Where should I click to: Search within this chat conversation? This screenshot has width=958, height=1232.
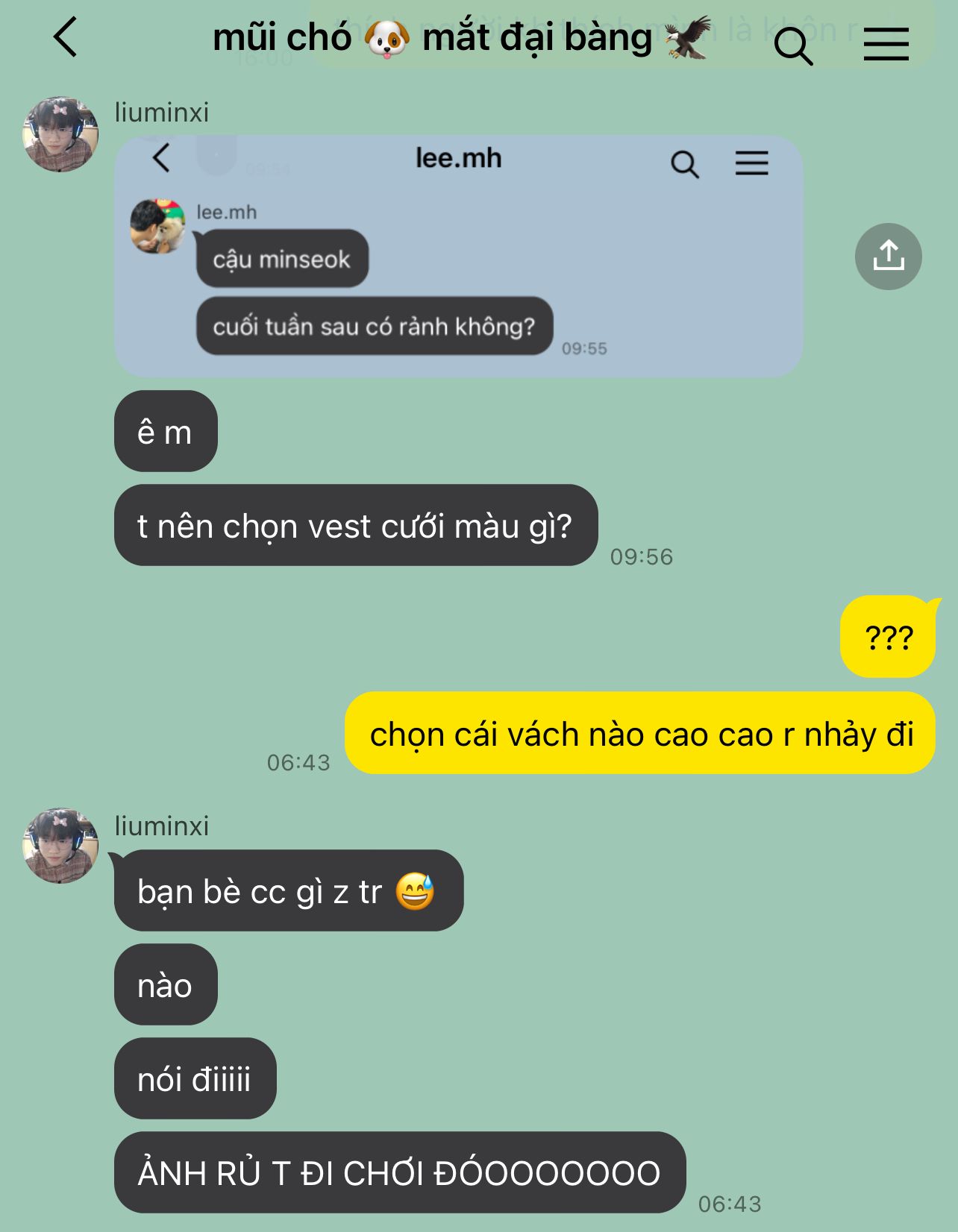792,46
